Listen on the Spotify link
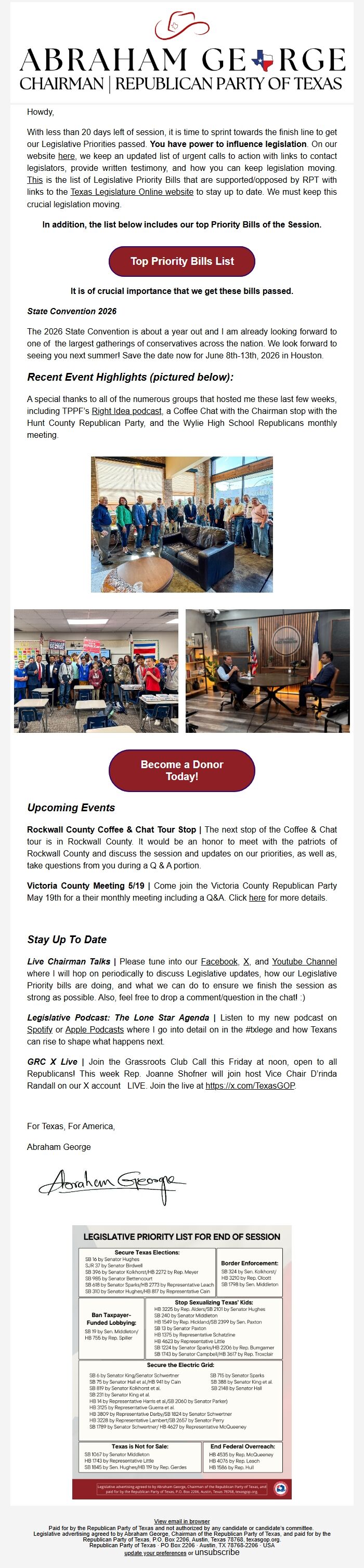Image resolution: width=364 pixels, height=1568 pixels. click(40, 1029)
